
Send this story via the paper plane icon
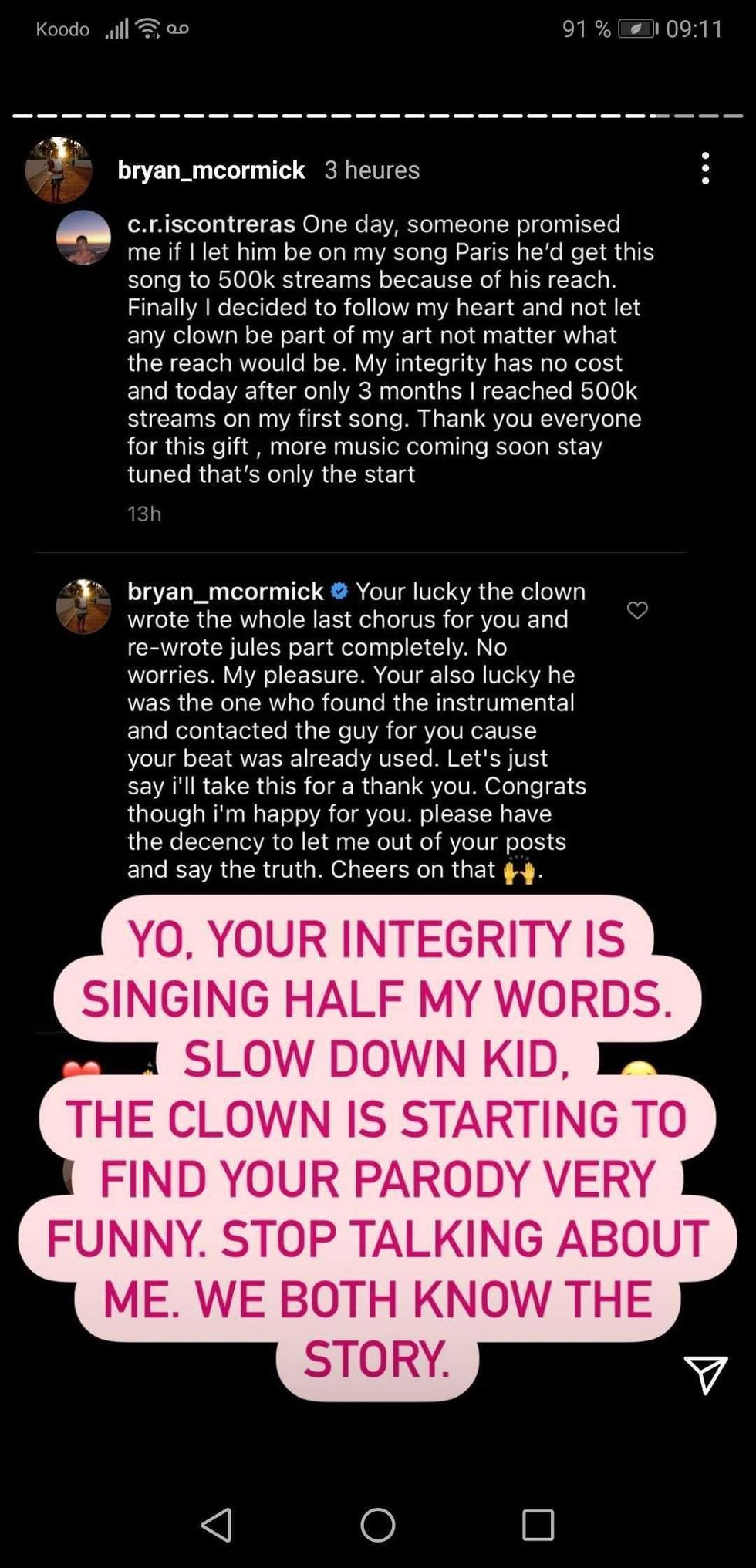[705, 1374]
